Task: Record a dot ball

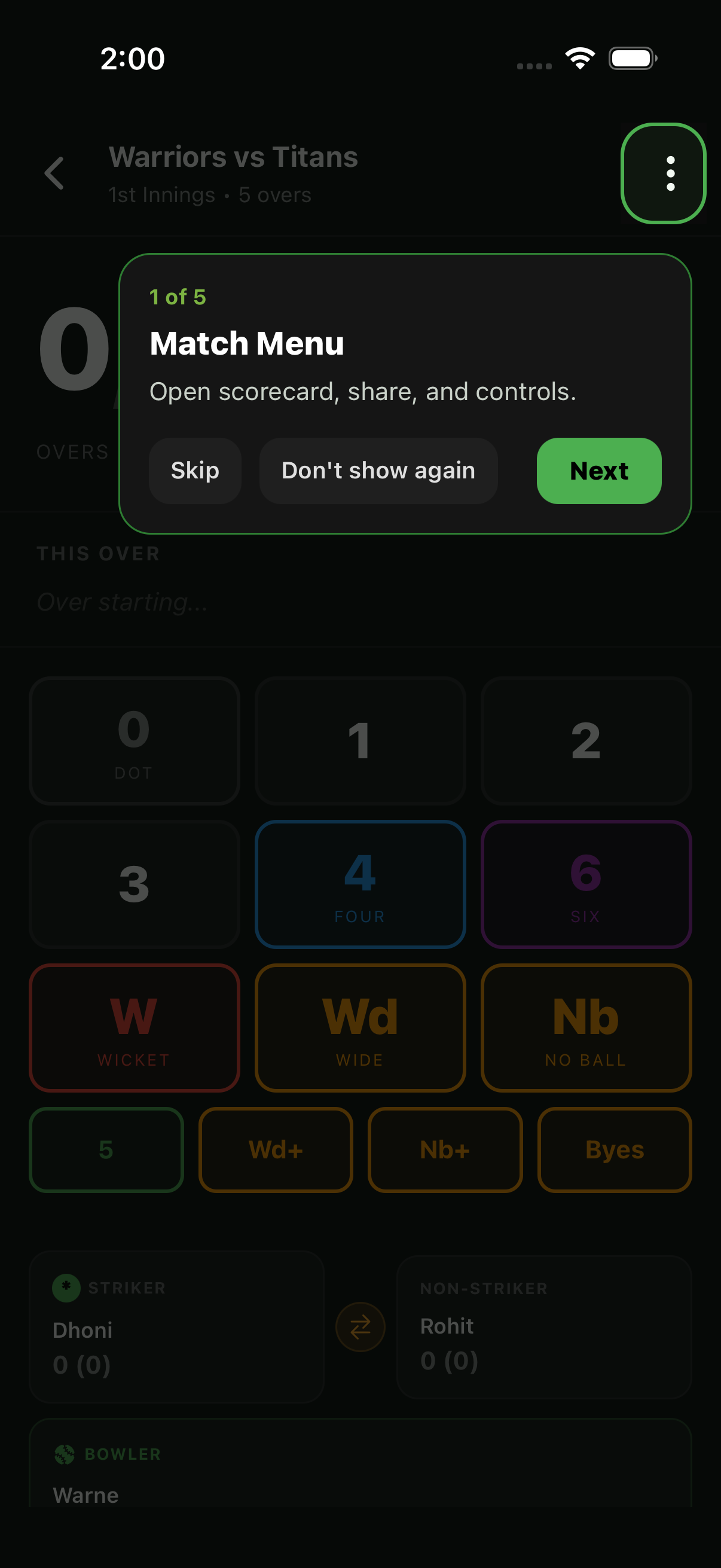Action: coord(134,740)
